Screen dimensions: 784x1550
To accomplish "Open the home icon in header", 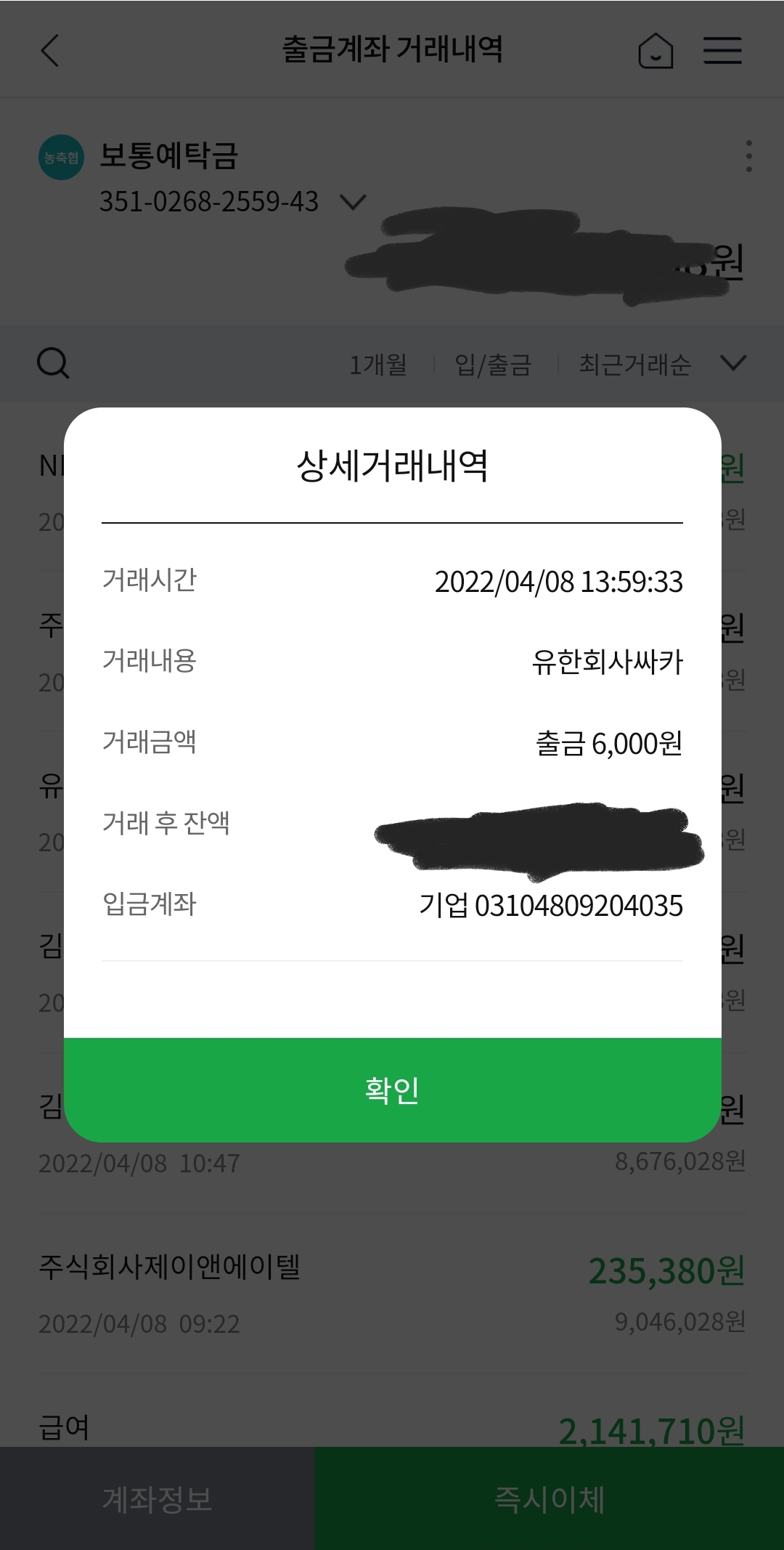I will [x=656, y=51].
